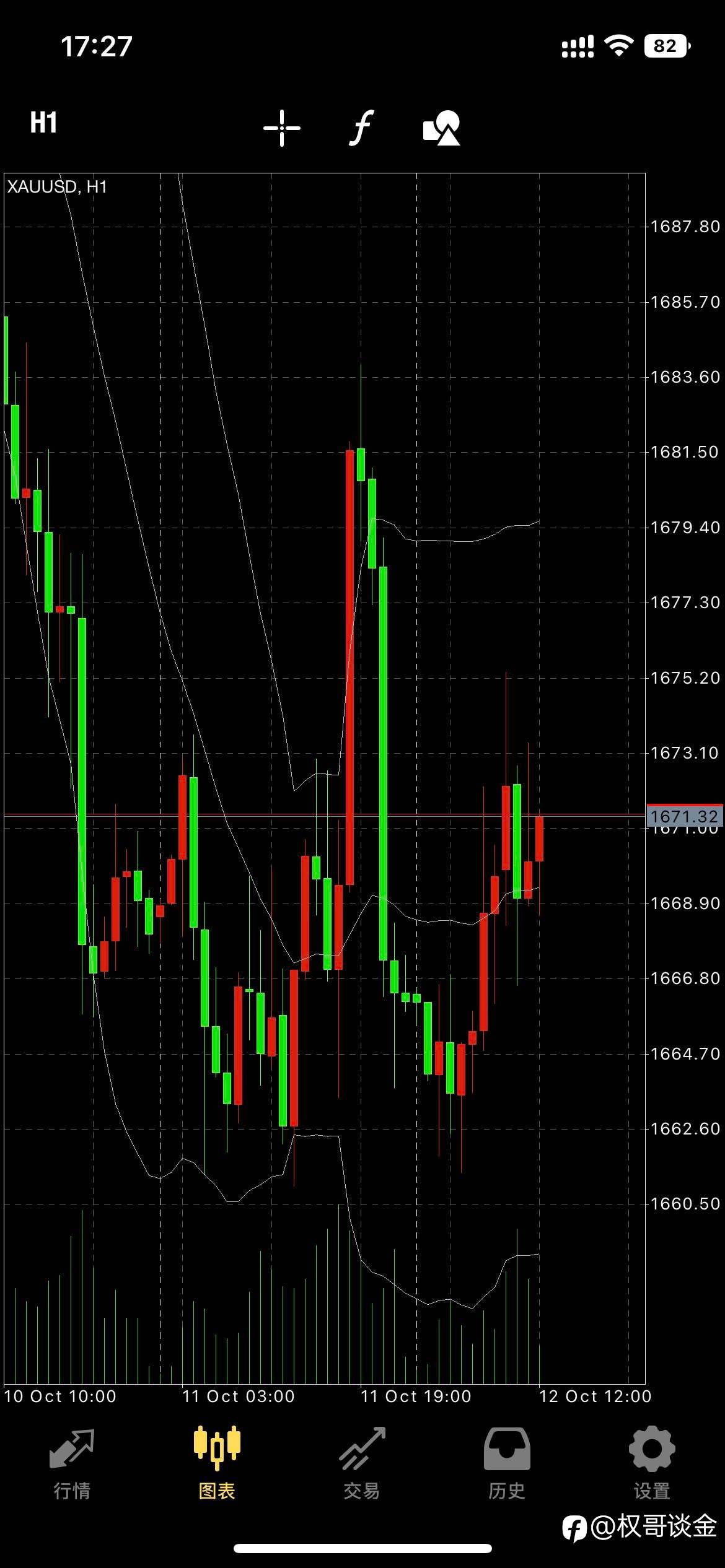Viewport: 725px width, 1568px height.
Task: Select the 图表 chart tab
Action: point(217,1464)
